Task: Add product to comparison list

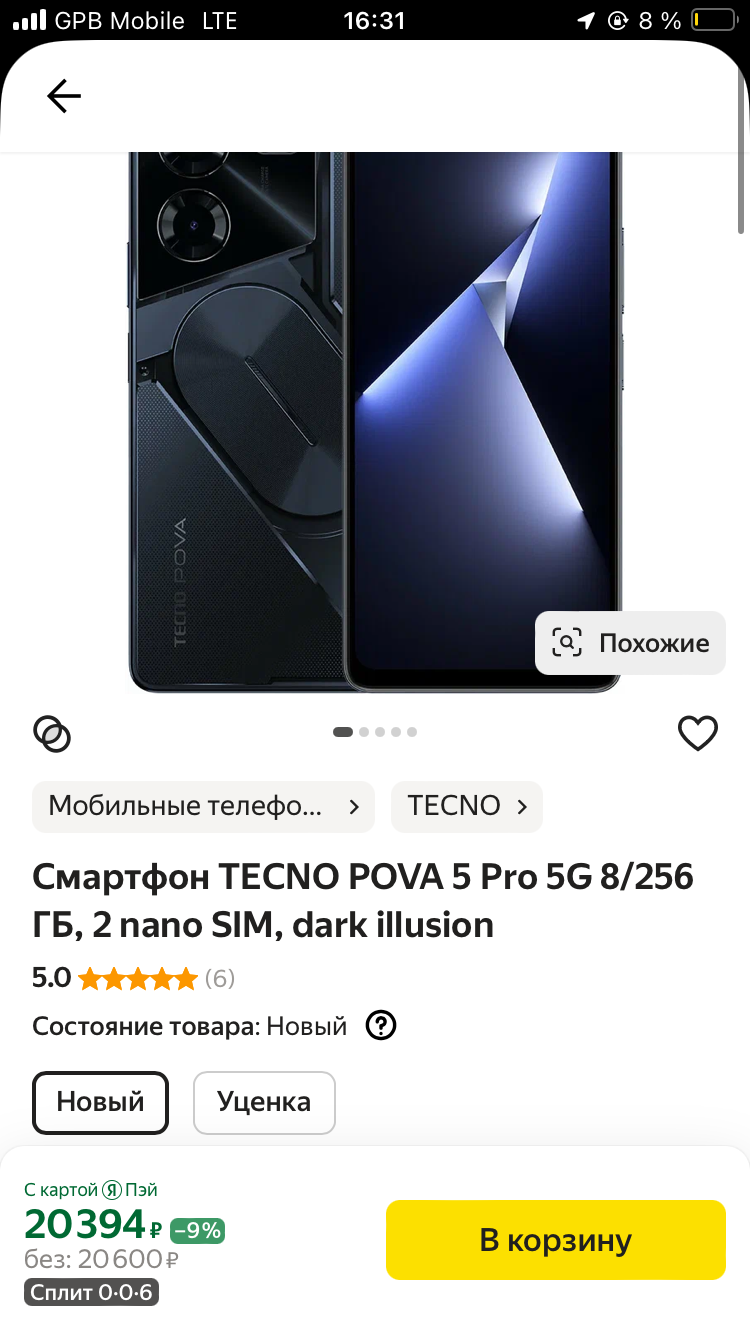Action: [52, 734]
